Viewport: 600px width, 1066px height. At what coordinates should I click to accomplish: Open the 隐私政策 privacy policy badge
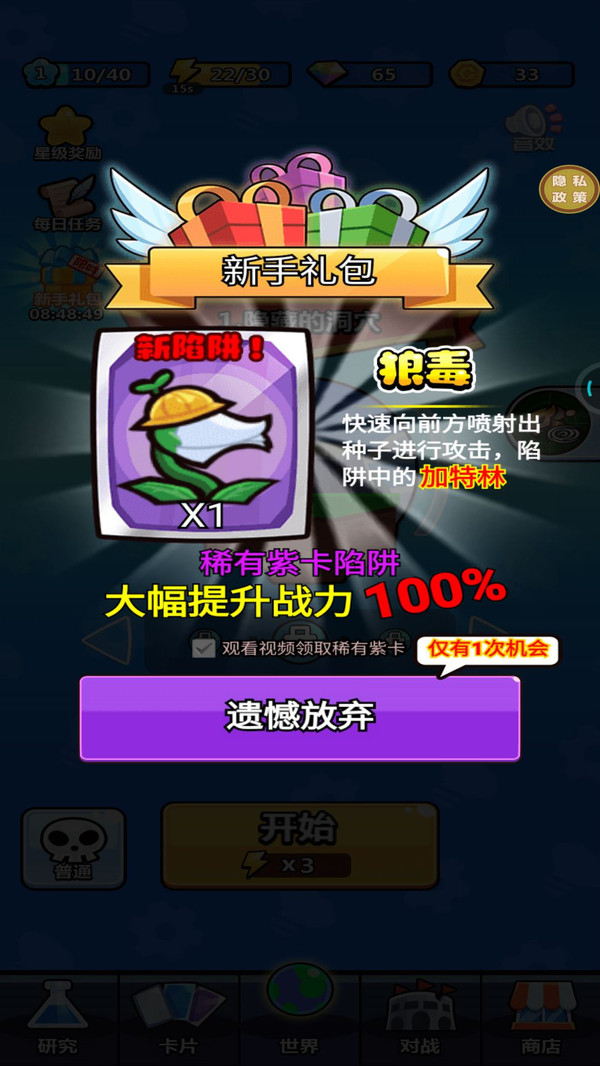click(x=568, y=190)
